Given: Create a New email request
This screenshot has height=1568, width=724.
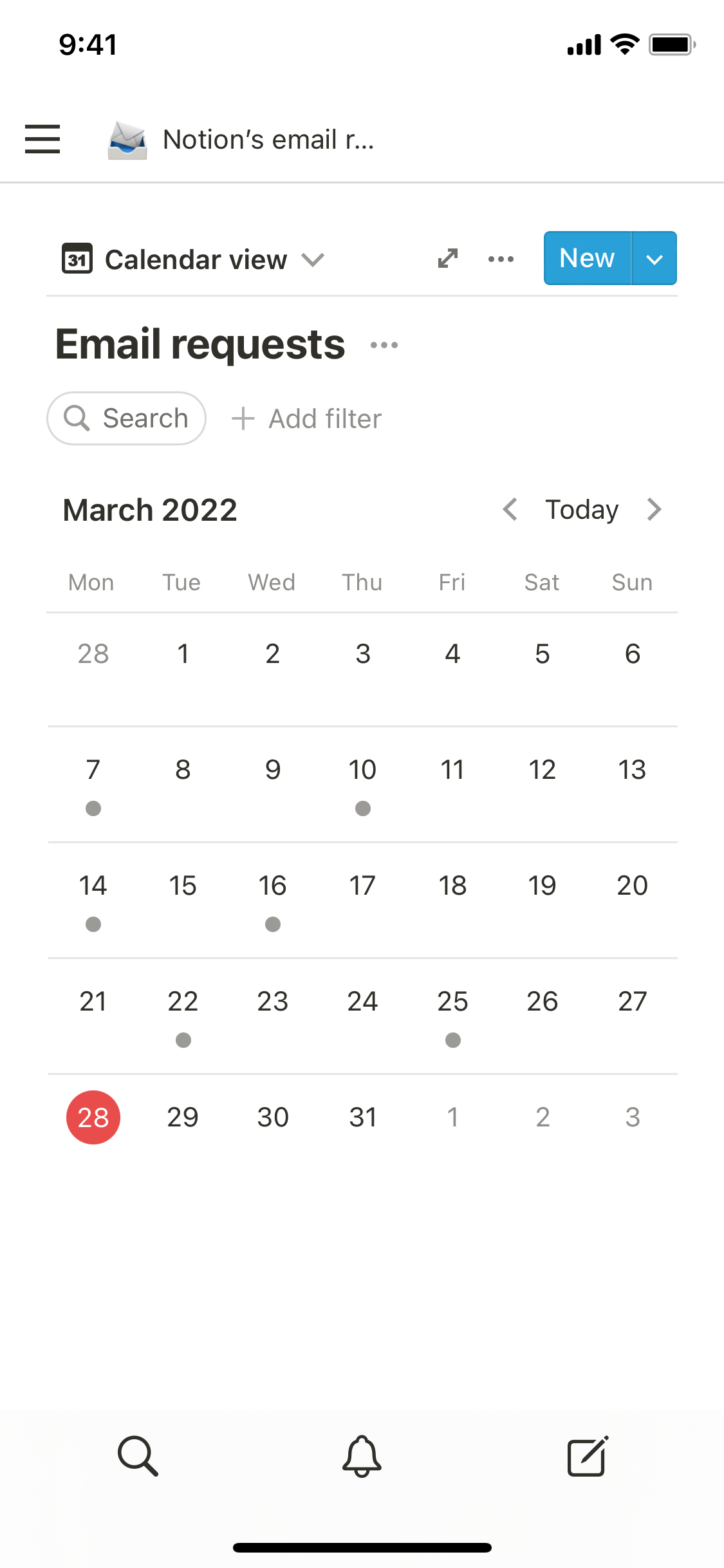Looking at the screenshot, I should 587,258.
